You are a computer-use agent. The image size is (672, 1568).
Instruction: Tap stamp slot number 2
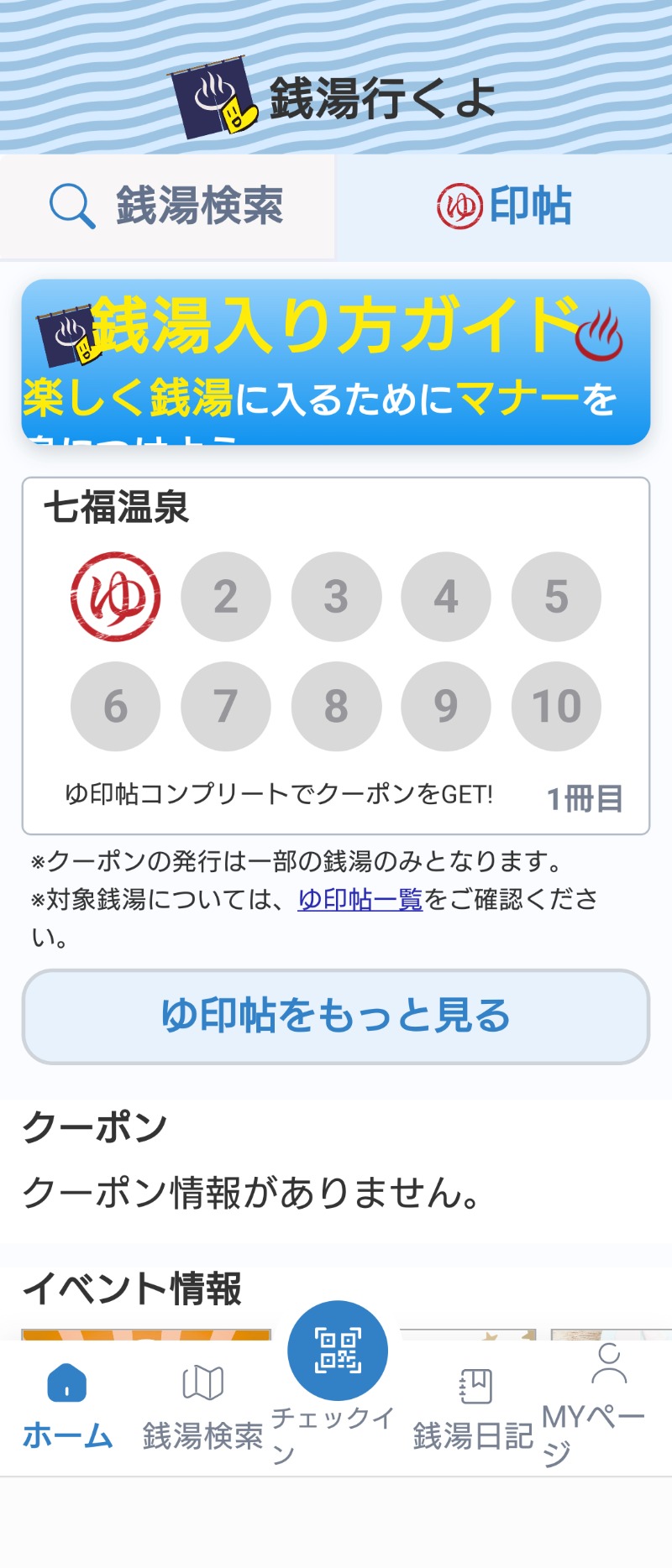tap(225, 597)
